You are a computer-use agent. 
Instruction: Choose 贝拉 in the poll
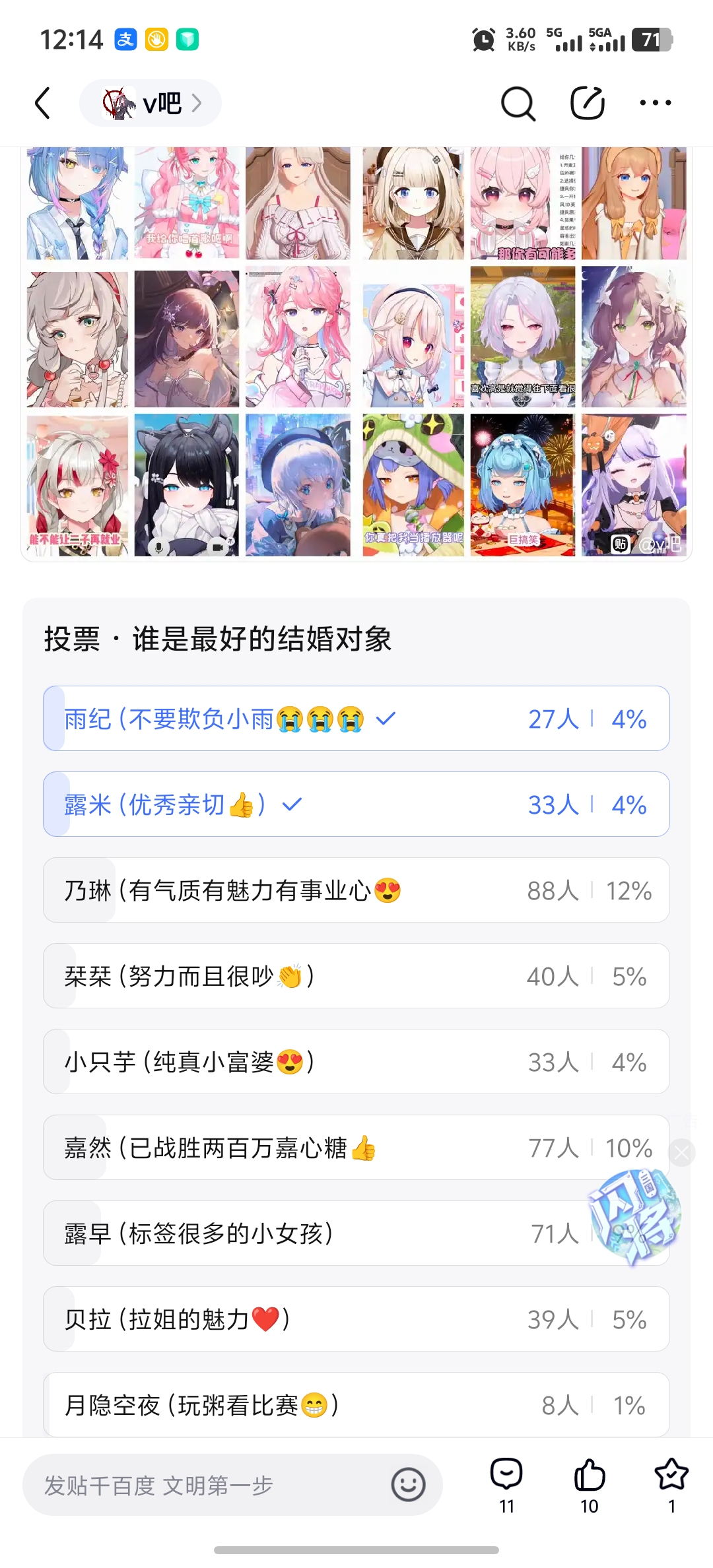356,1319
